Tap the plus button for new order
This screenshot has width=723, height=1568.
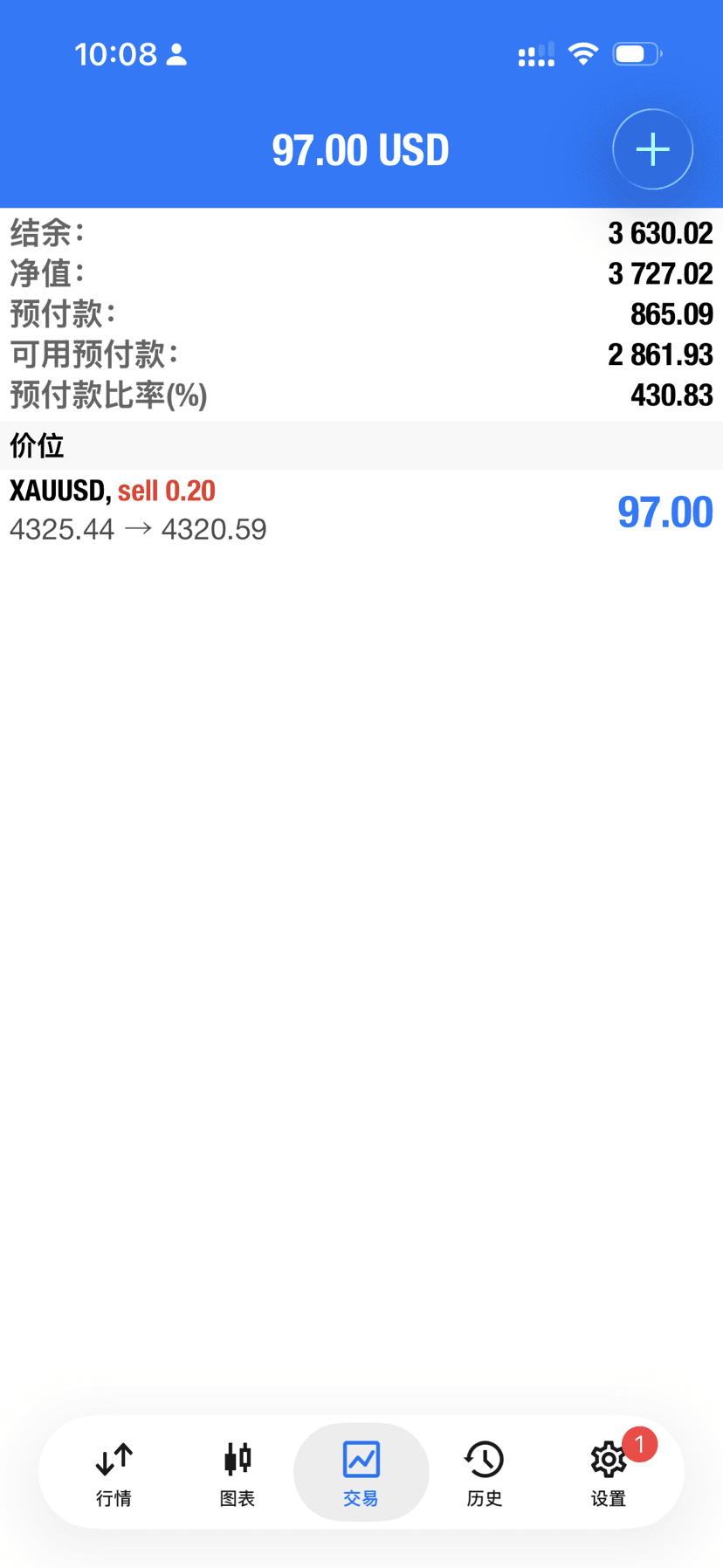[652, 149]
